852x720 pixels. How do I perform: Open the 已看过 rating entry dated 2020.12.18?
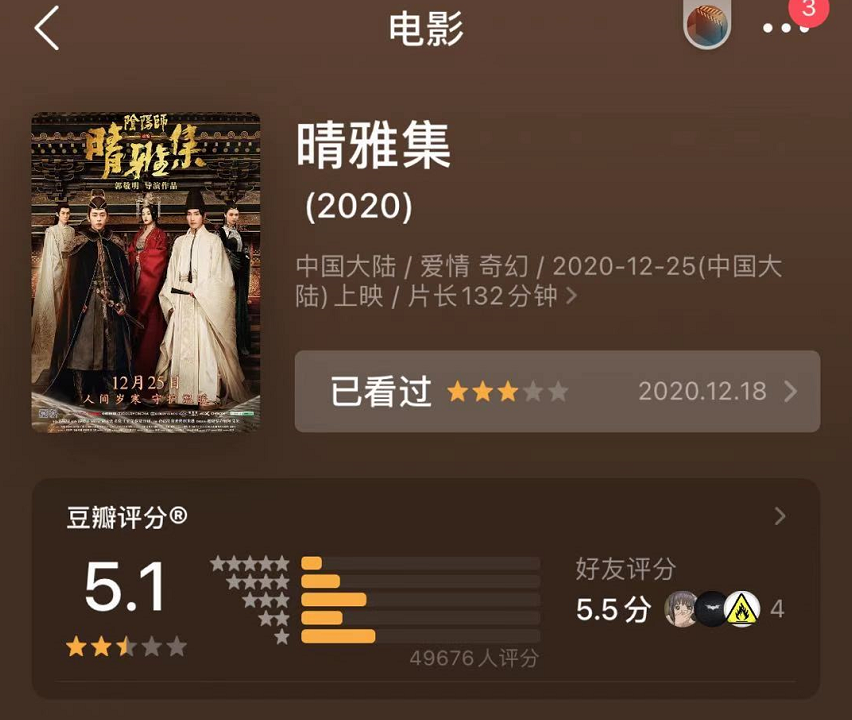557,391
